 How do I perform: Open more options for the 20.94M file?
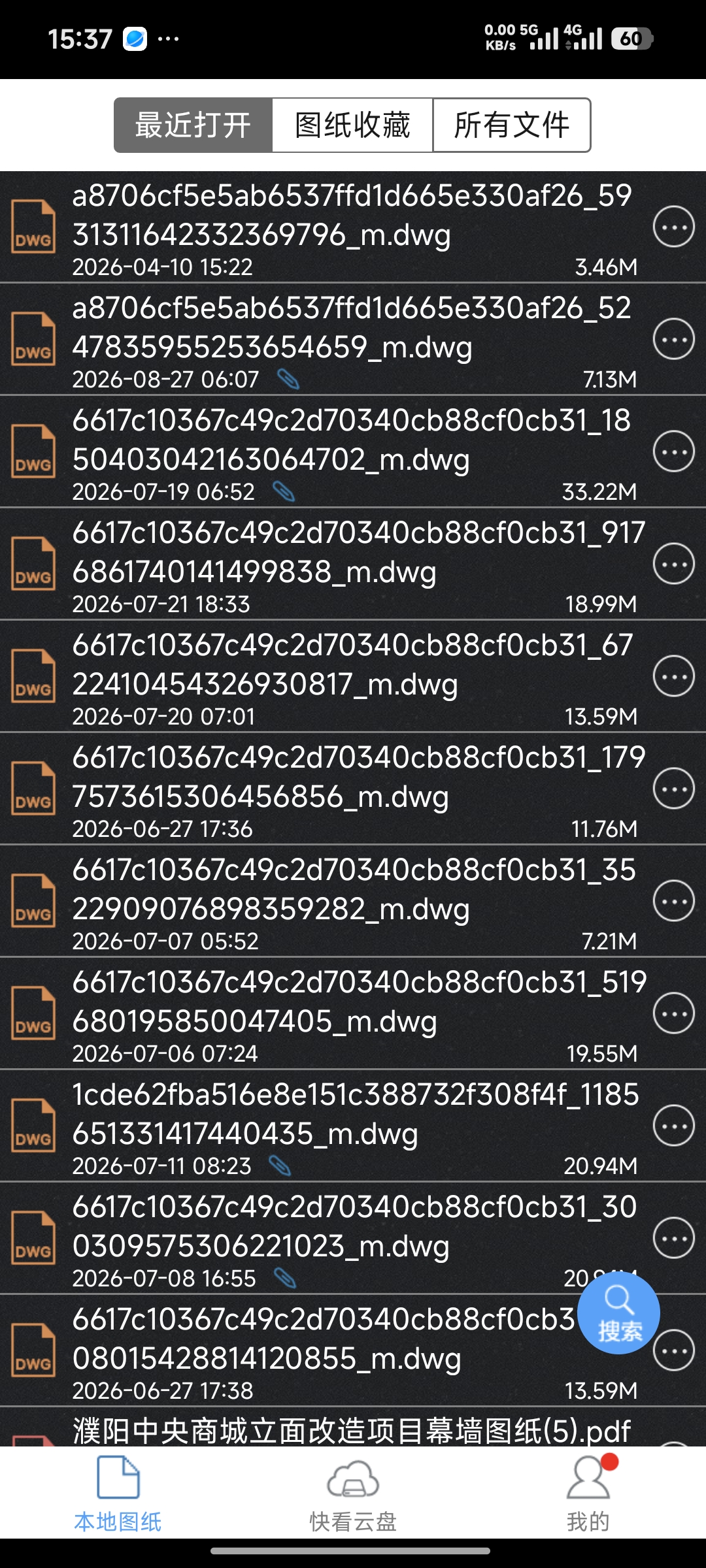click(674, 1126)
